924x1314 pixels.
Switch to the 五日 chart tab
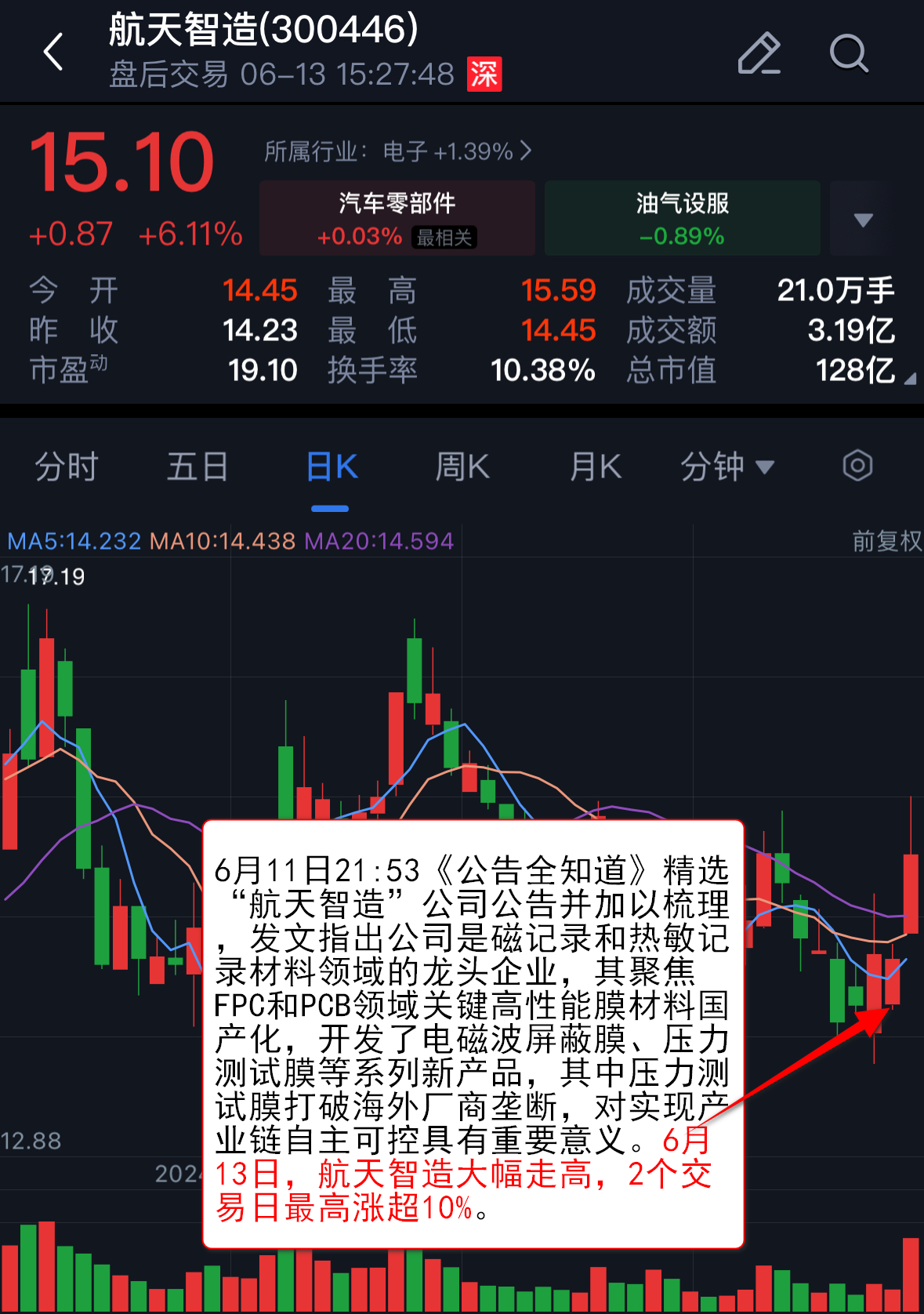point(197,467)
